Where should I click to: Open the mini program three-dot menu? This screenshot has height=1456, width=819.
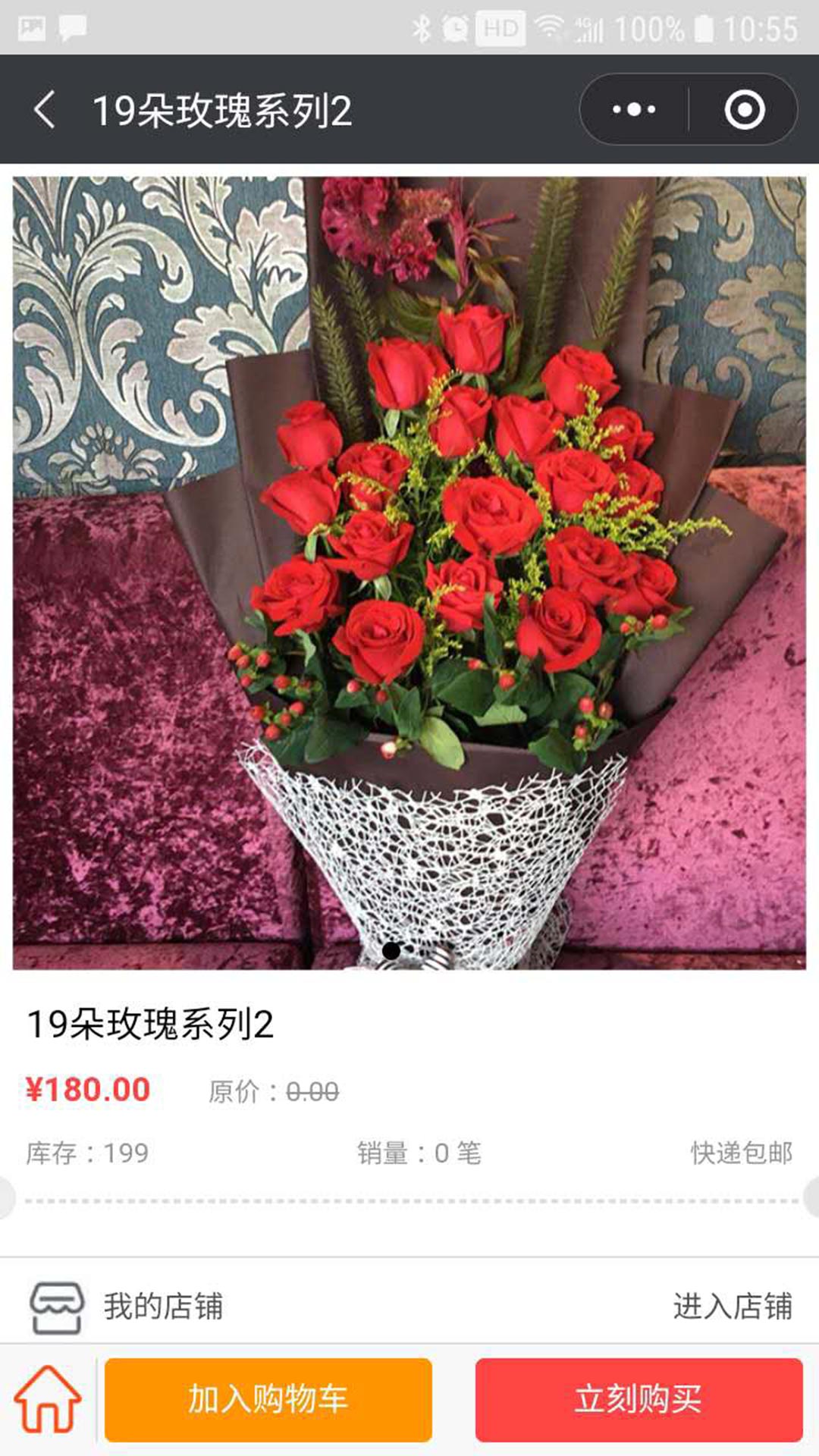(x=634, y=110)
